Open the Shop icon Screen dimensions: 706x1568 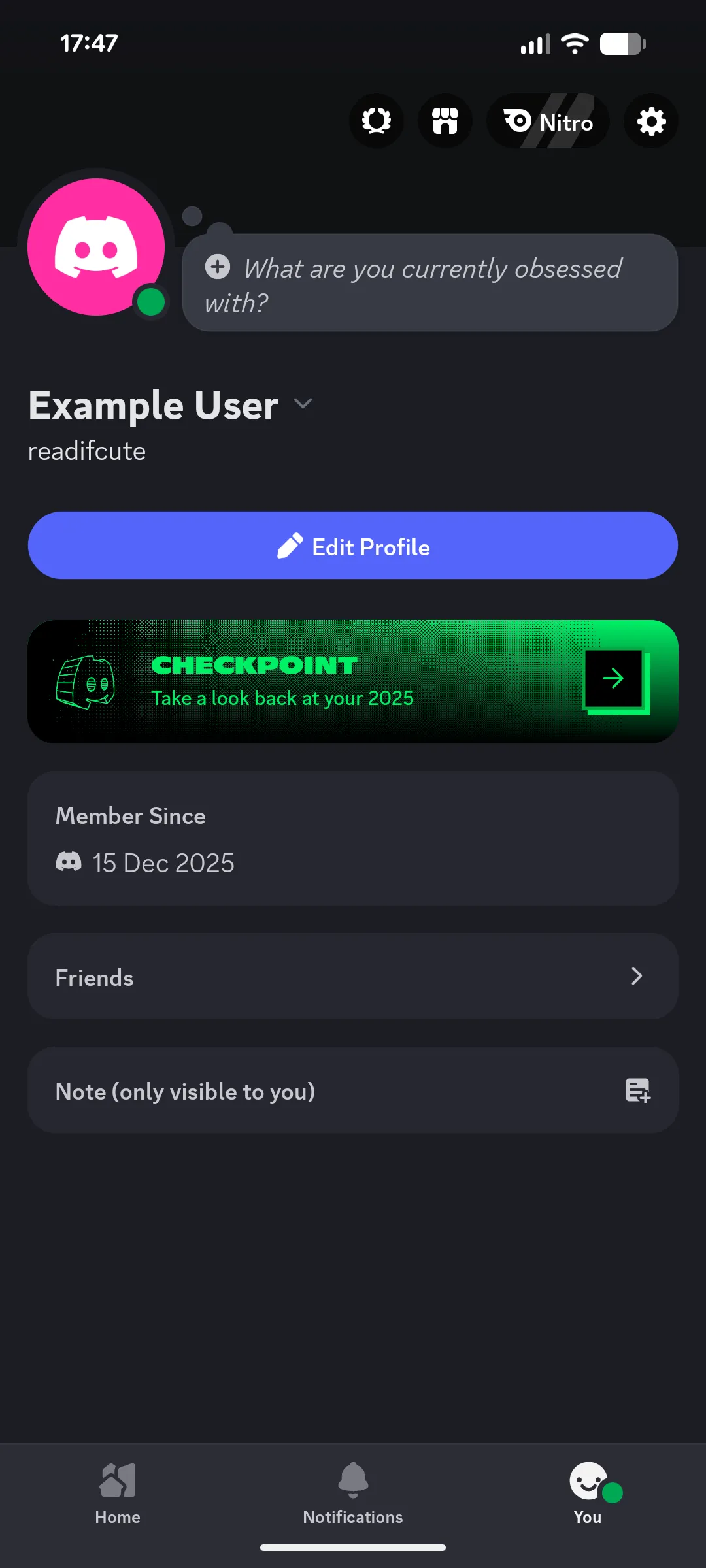(x=445, y=121)
